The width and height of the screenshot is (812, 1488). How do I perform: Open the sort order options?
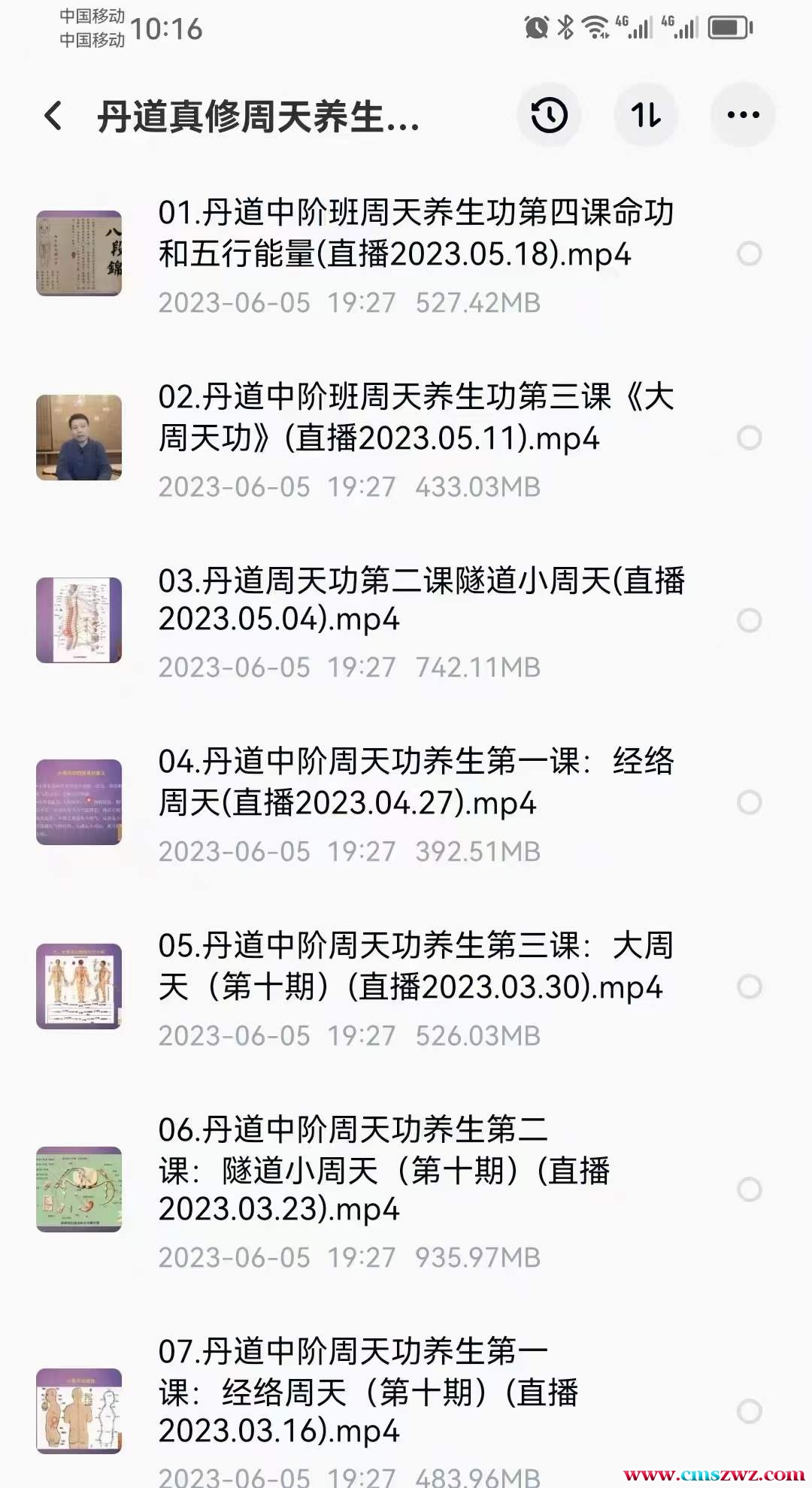(646, 115)
